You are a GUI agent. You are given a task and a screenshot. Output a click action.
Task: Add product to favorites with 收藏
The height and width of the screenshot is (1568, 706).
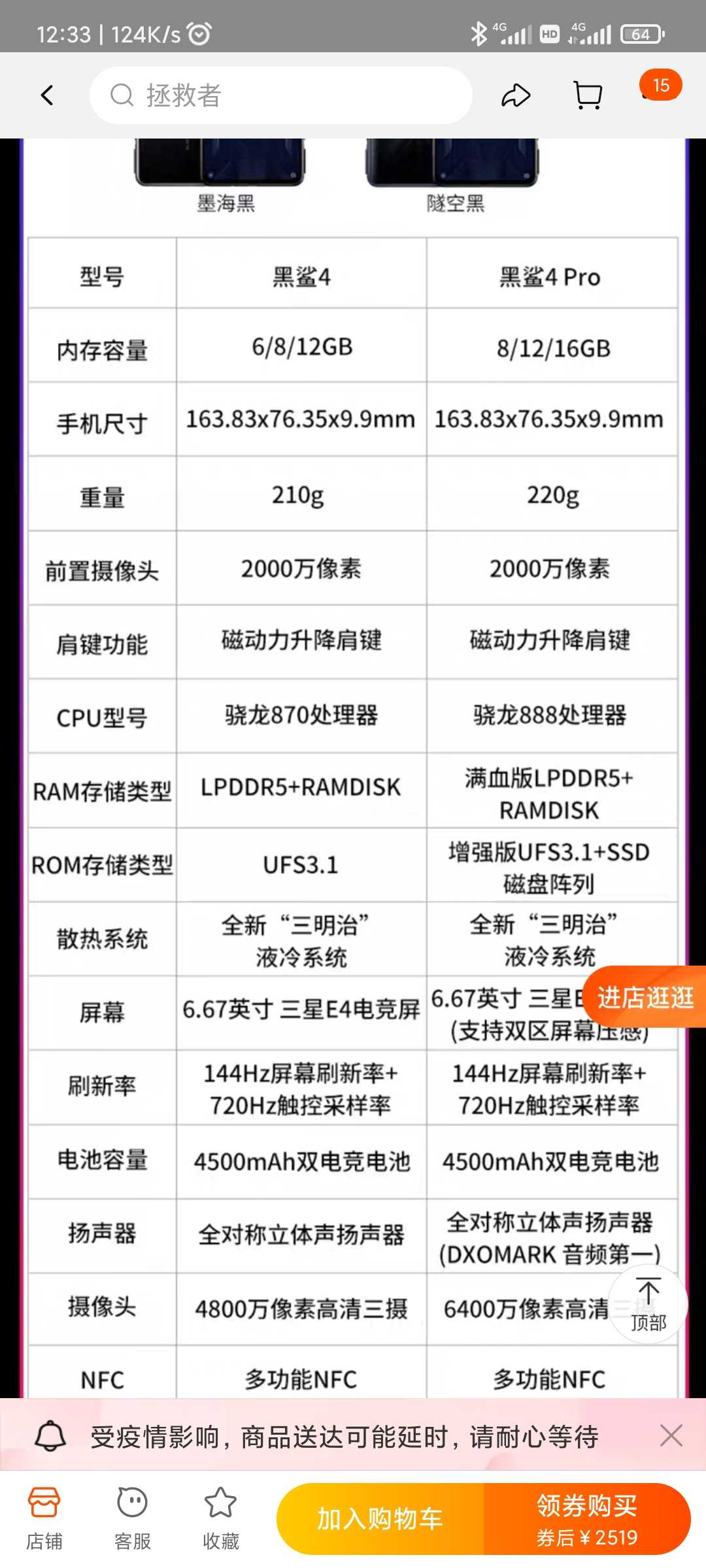(x=221, y=1518)
